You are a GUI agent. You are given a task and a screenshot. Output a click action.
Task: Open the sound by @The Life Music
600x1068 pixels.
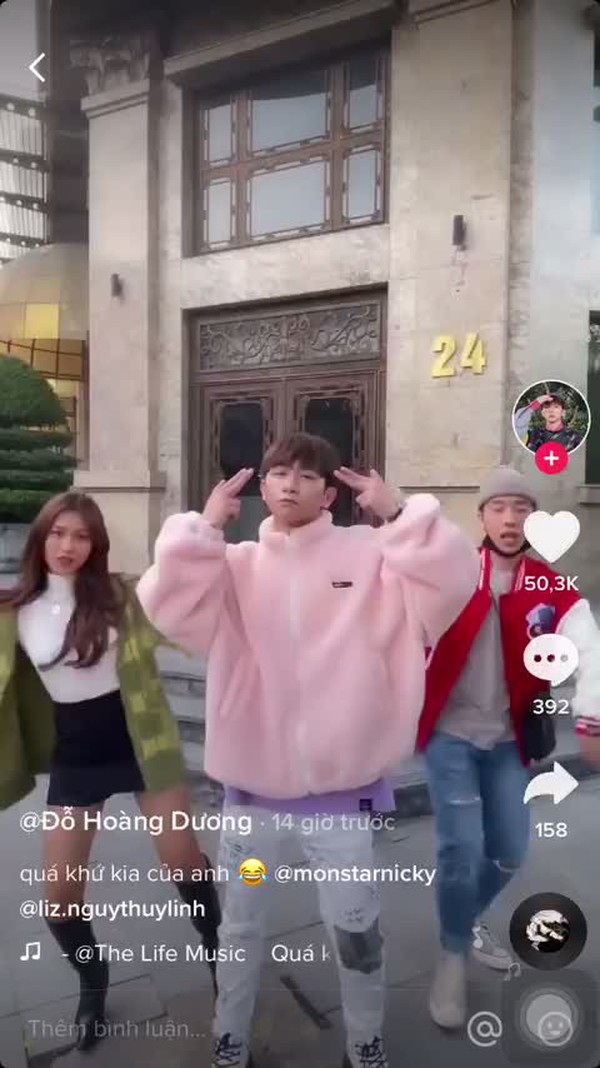[159, 954]
